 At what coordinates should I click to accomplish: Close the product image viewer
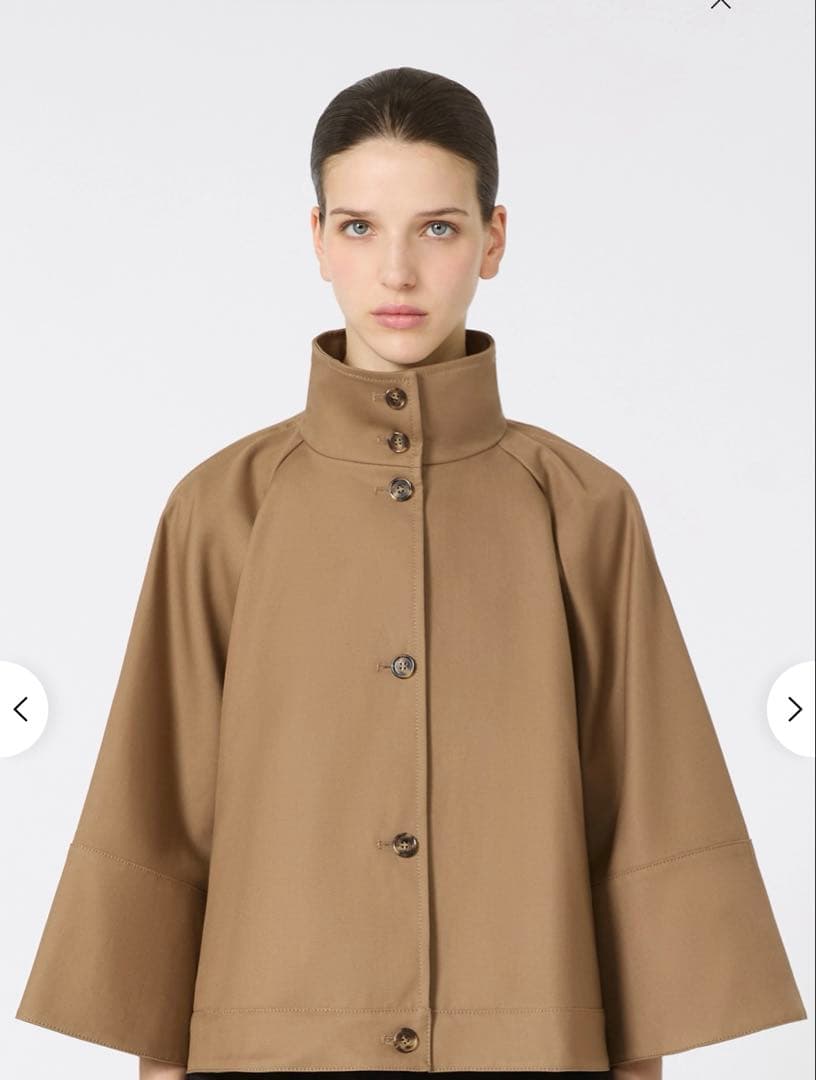pyautogui.click(x=720, y=3)
